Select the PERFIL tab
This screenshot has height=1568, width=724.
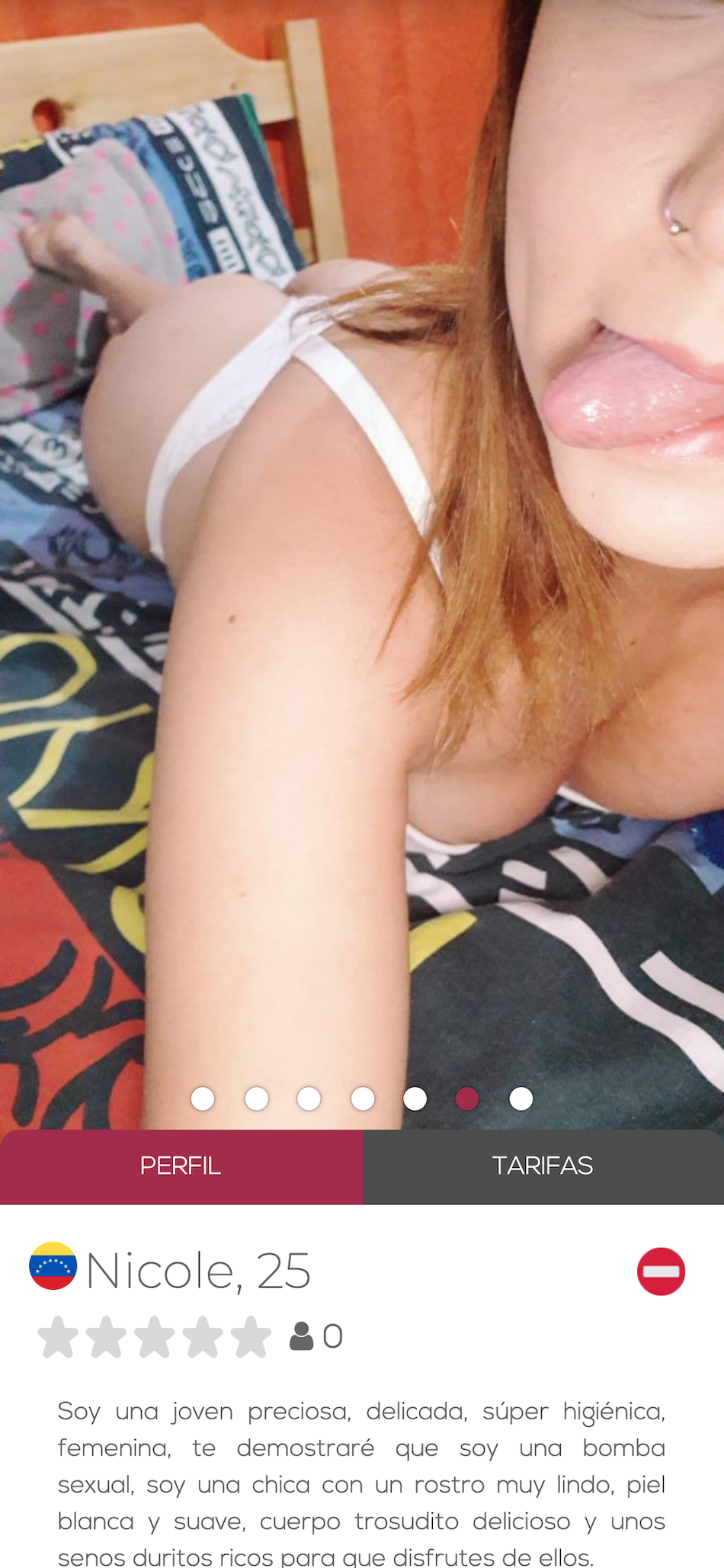click(x=181, y=1166)
